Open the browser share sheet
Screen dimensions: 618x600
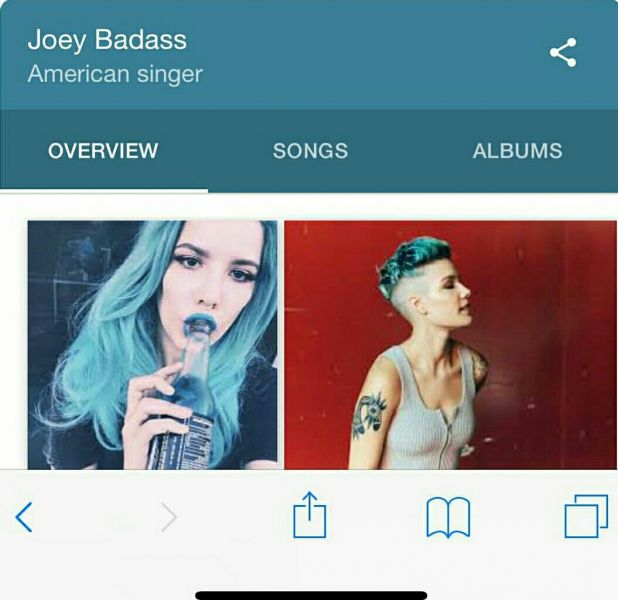click(309, 517)
